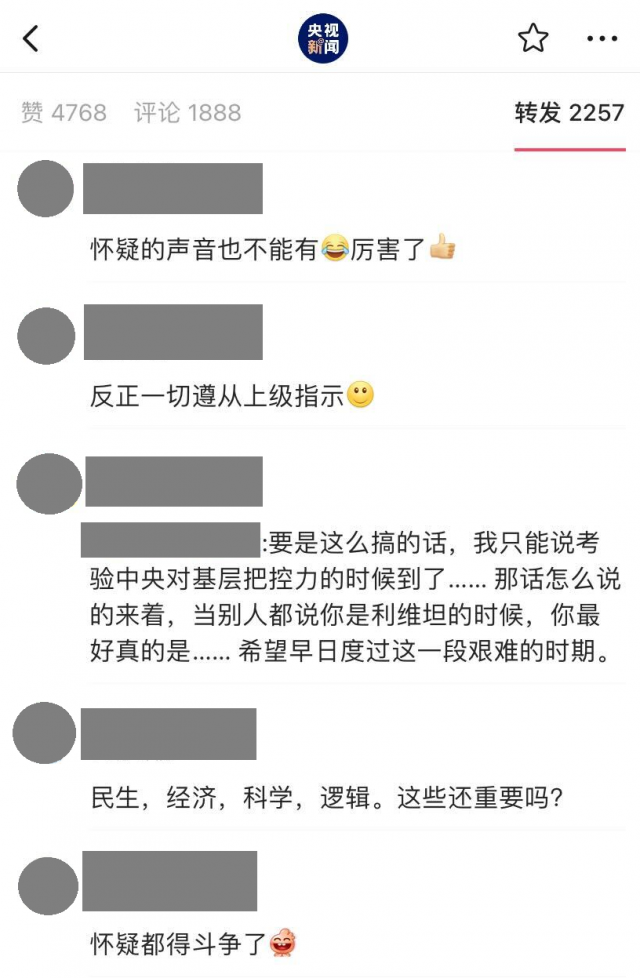
Task: Open the 央视新闻 account avatar
Action: (322, 39)
